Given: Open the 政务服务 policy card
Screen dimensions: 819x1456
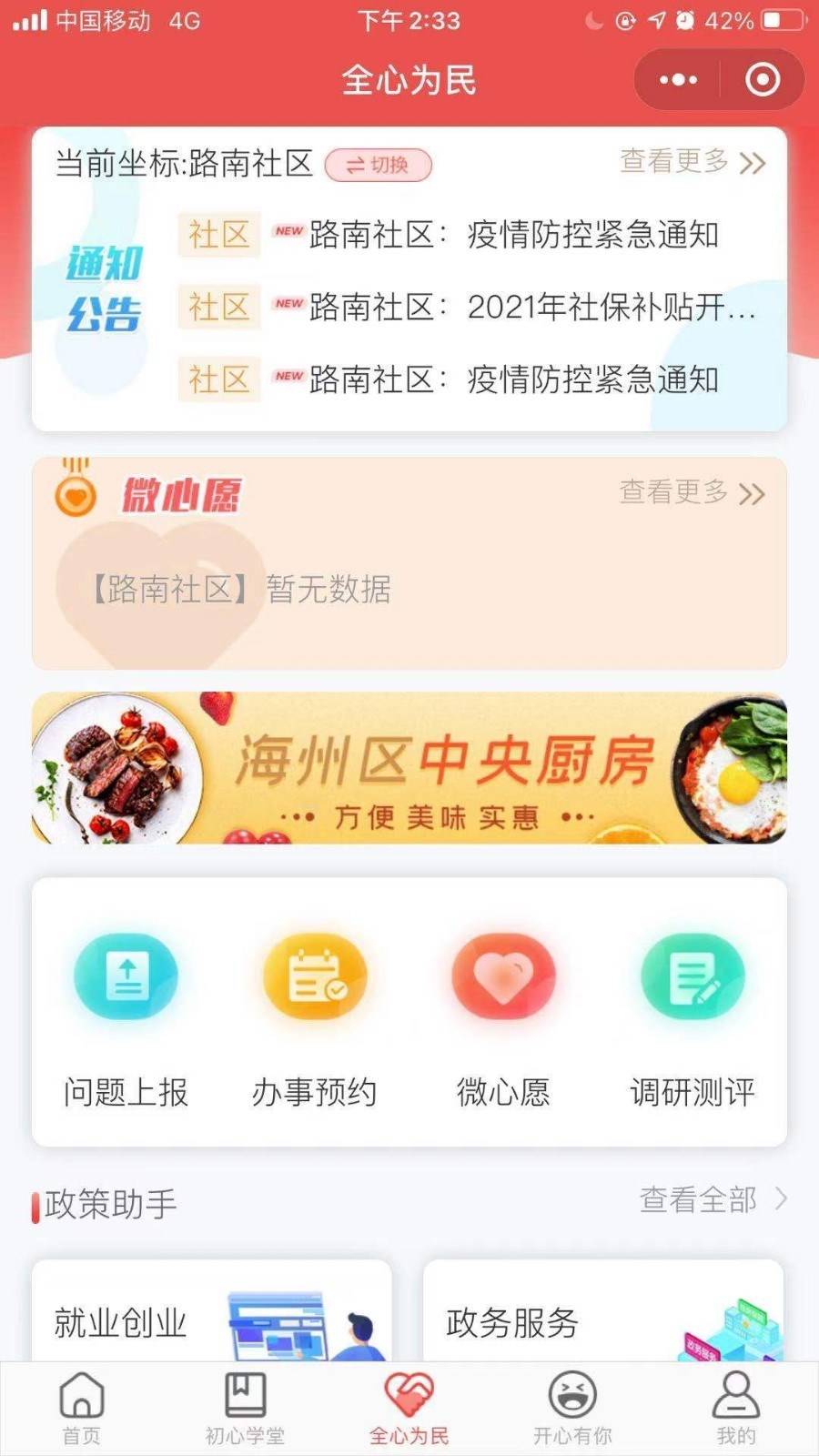Looking at the screenshot, I should tap(602, 1315).
